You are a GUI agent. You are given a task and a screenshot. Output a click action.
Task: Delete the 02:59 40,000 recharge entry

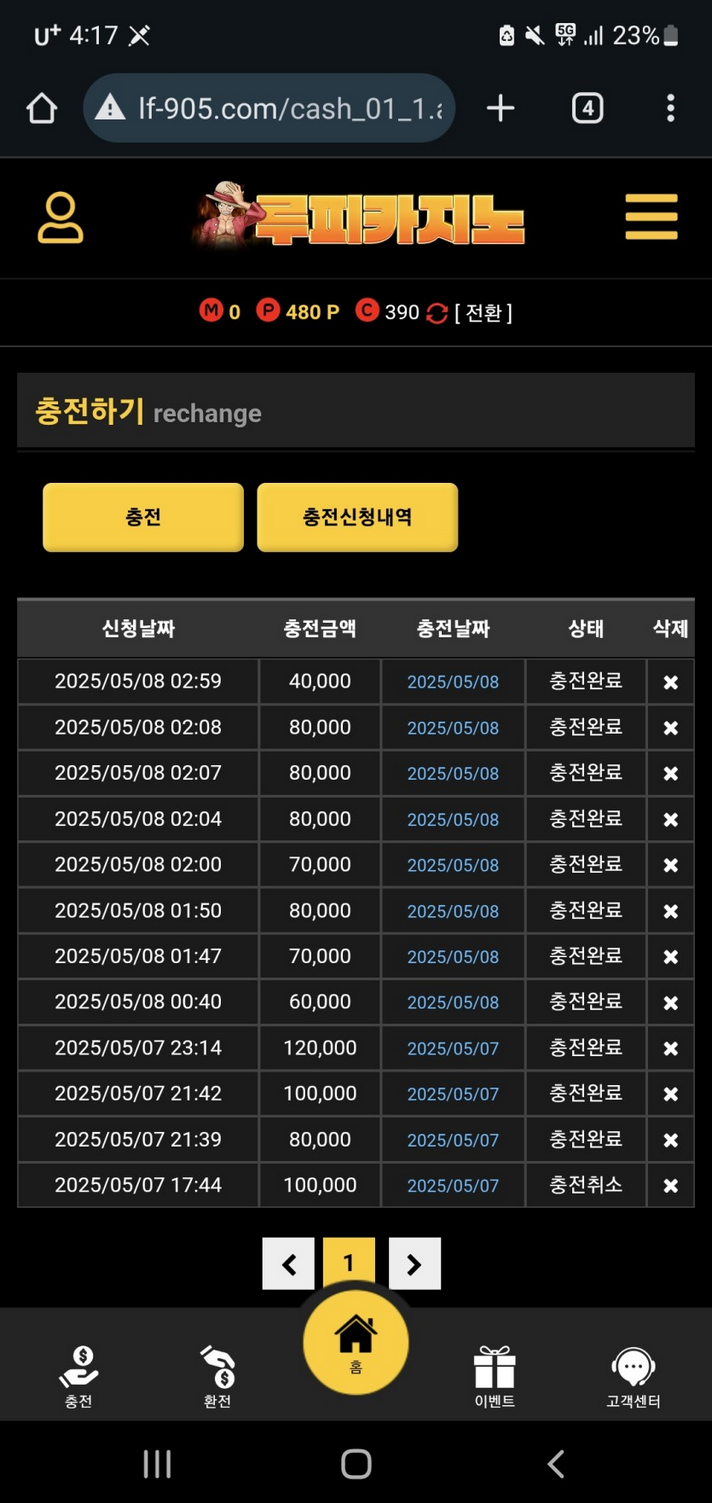(x=670, y=682)
